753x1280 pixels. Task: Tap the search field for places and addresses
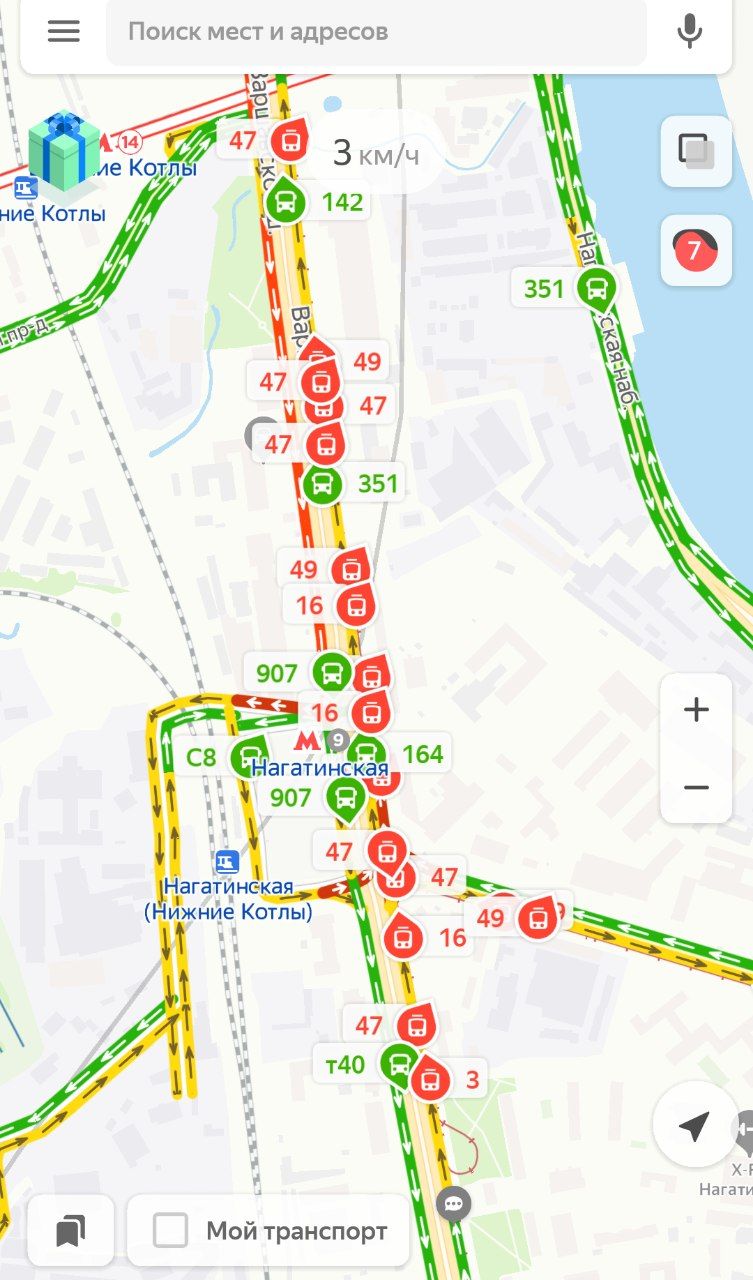click(x=376, y=32)
